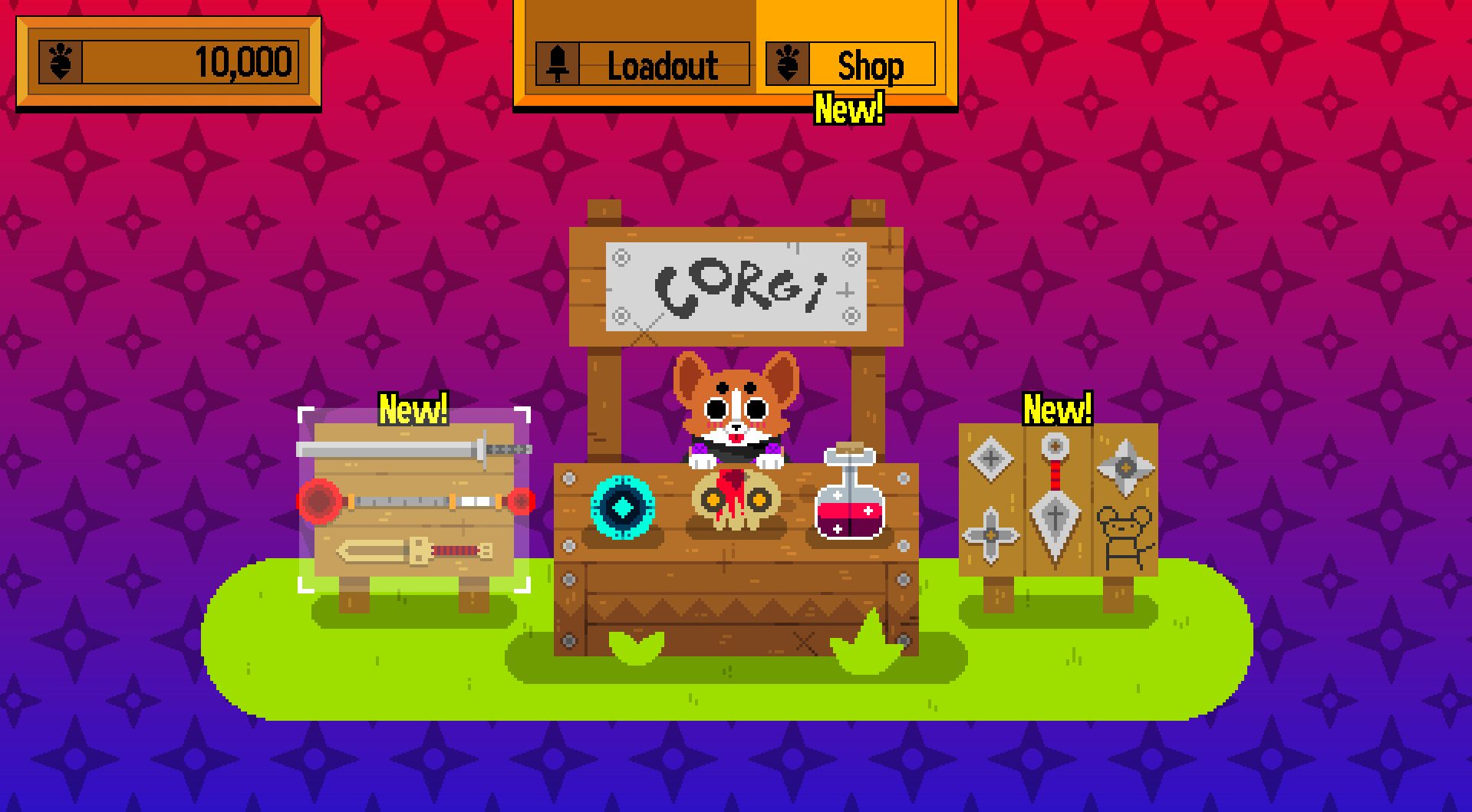Viewport: 1472px width, 812px height.
Task: Select the Shop tab
Action: point(851,64)
